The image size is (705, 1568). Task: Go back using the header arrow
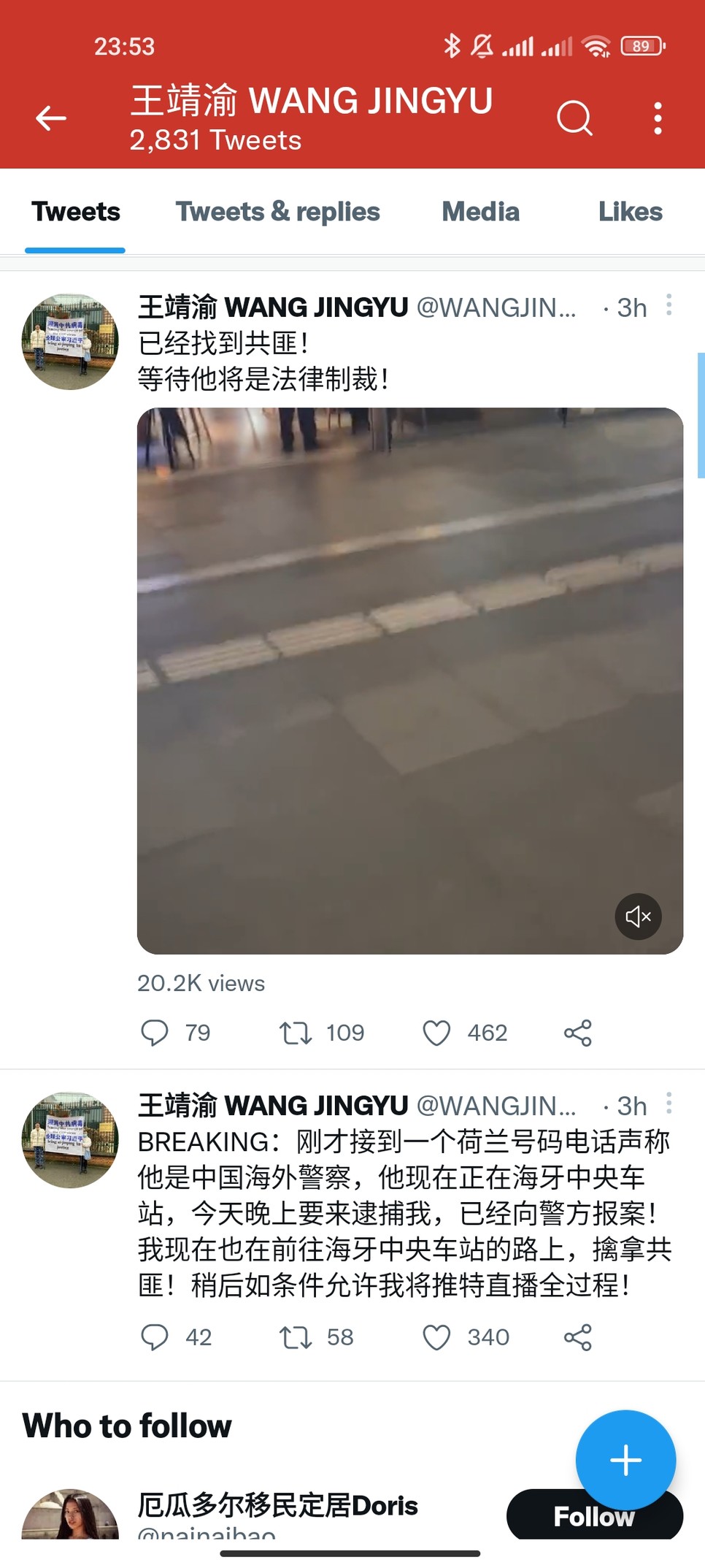click(x=51, y=118)
